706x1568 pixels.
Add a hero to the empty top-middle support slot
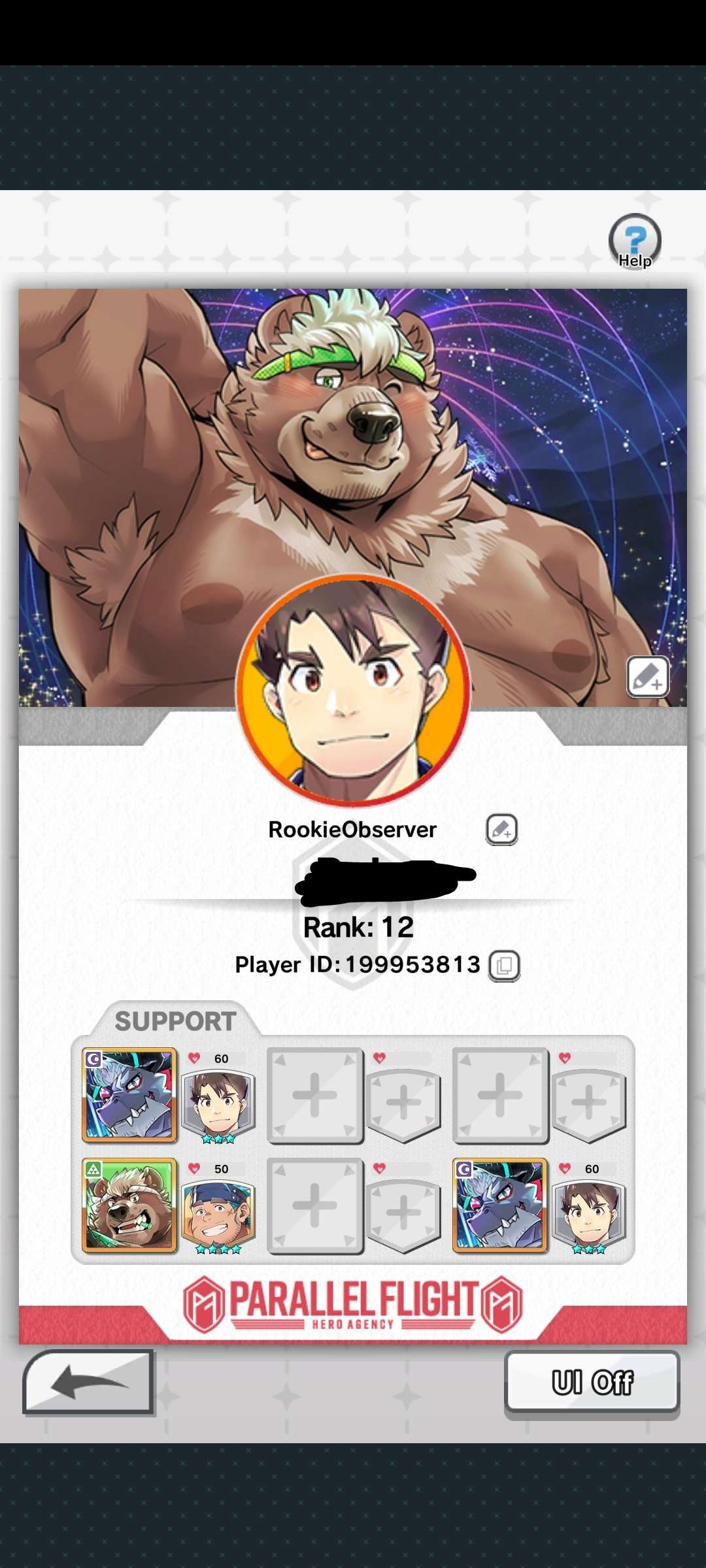314,1096
